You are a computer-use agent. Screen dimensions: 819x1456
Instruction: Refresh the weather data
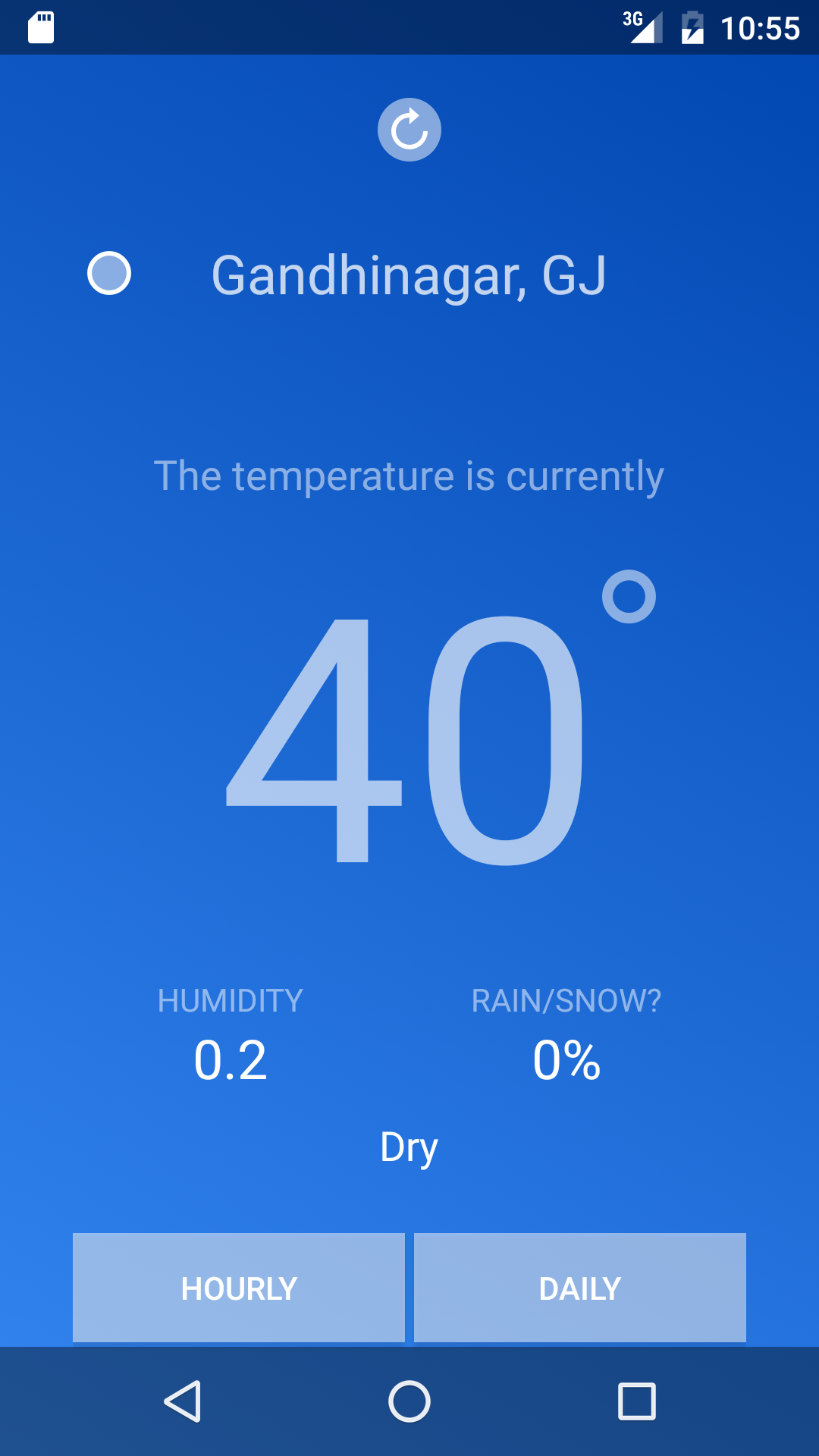(409, 130)
